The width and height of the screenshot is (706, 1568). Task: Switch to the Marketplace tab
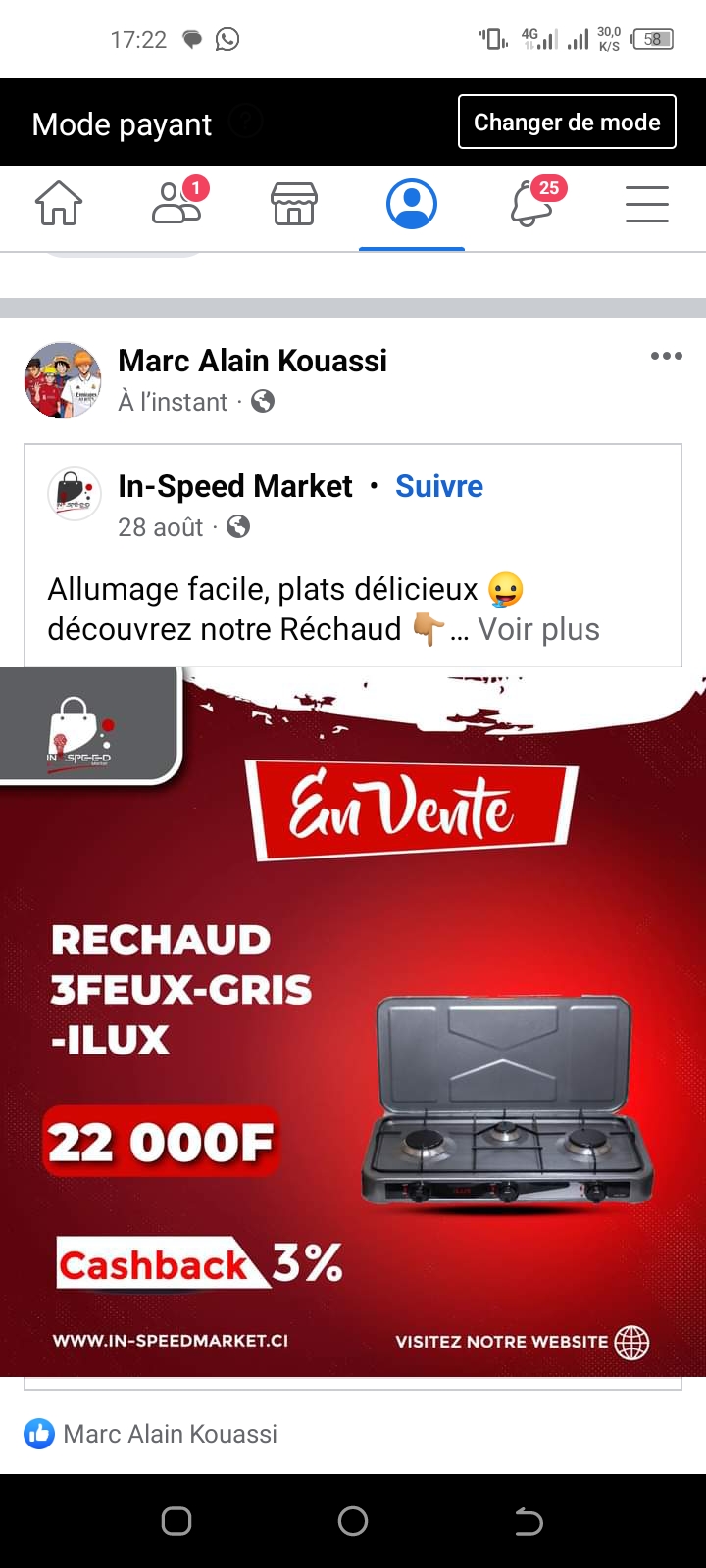click(x=294, y=205)
